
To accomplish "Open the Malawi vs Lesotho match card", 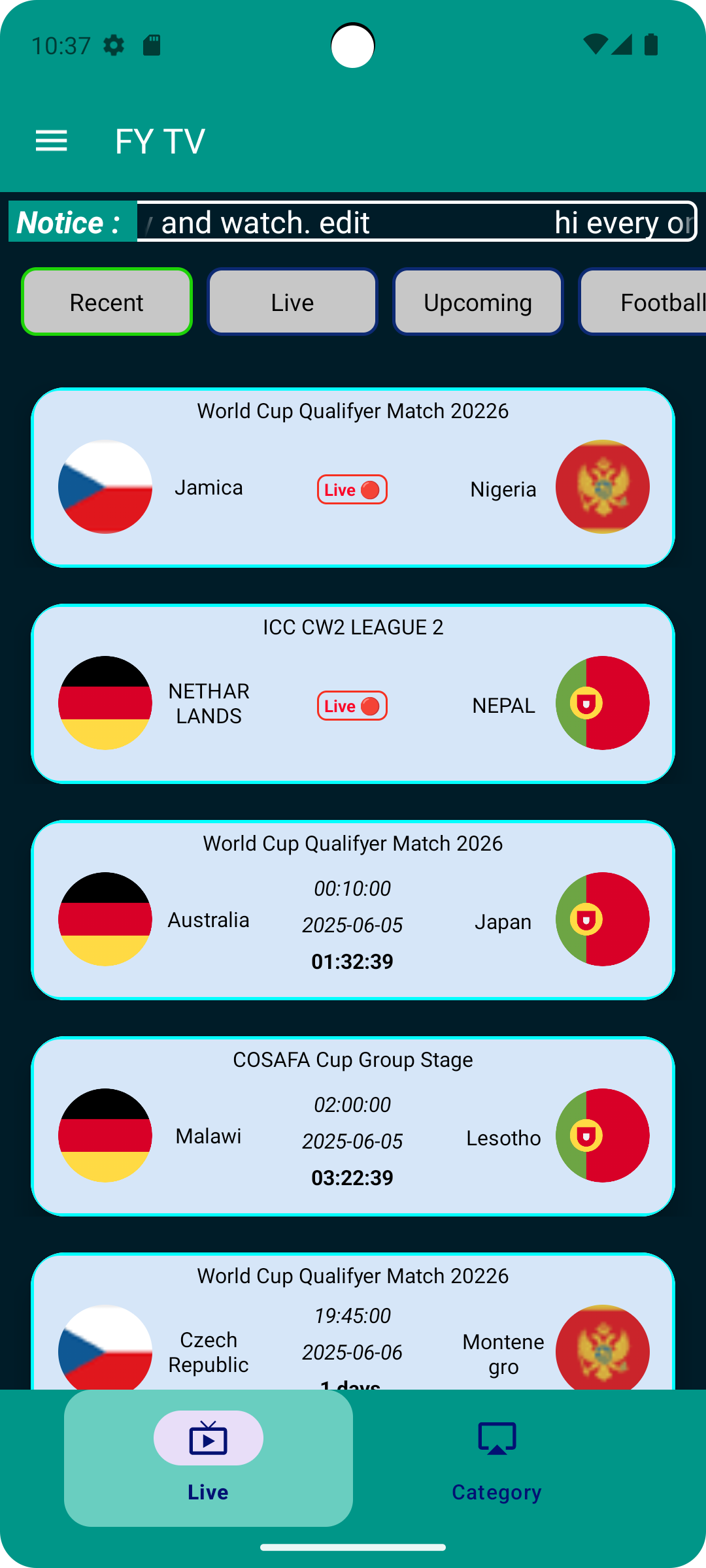I will click(353, 1126).
